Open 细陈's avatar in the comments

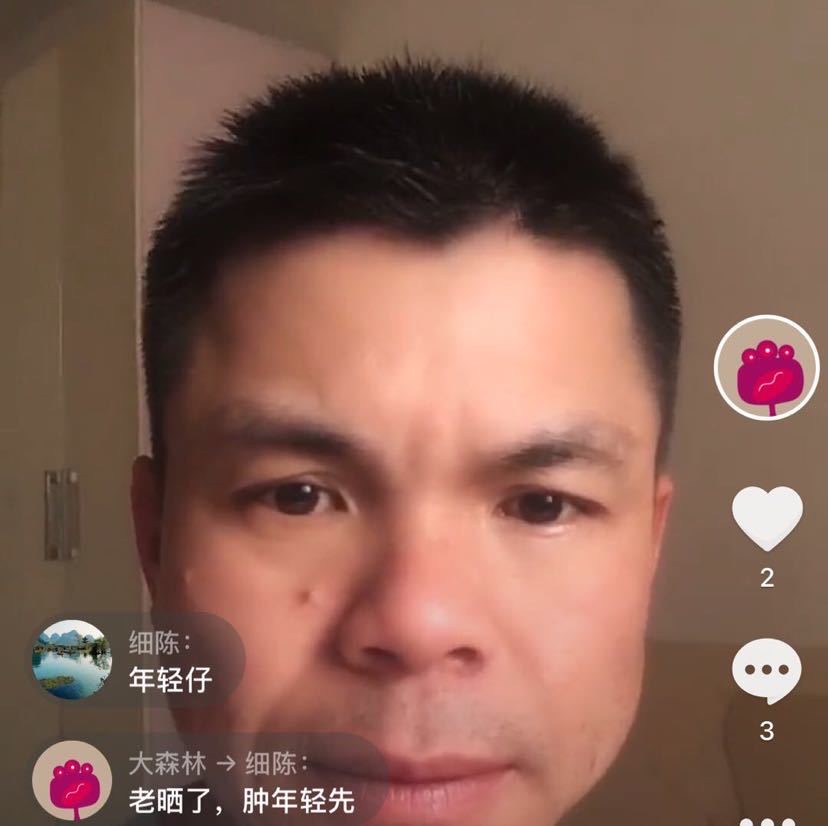72,659
